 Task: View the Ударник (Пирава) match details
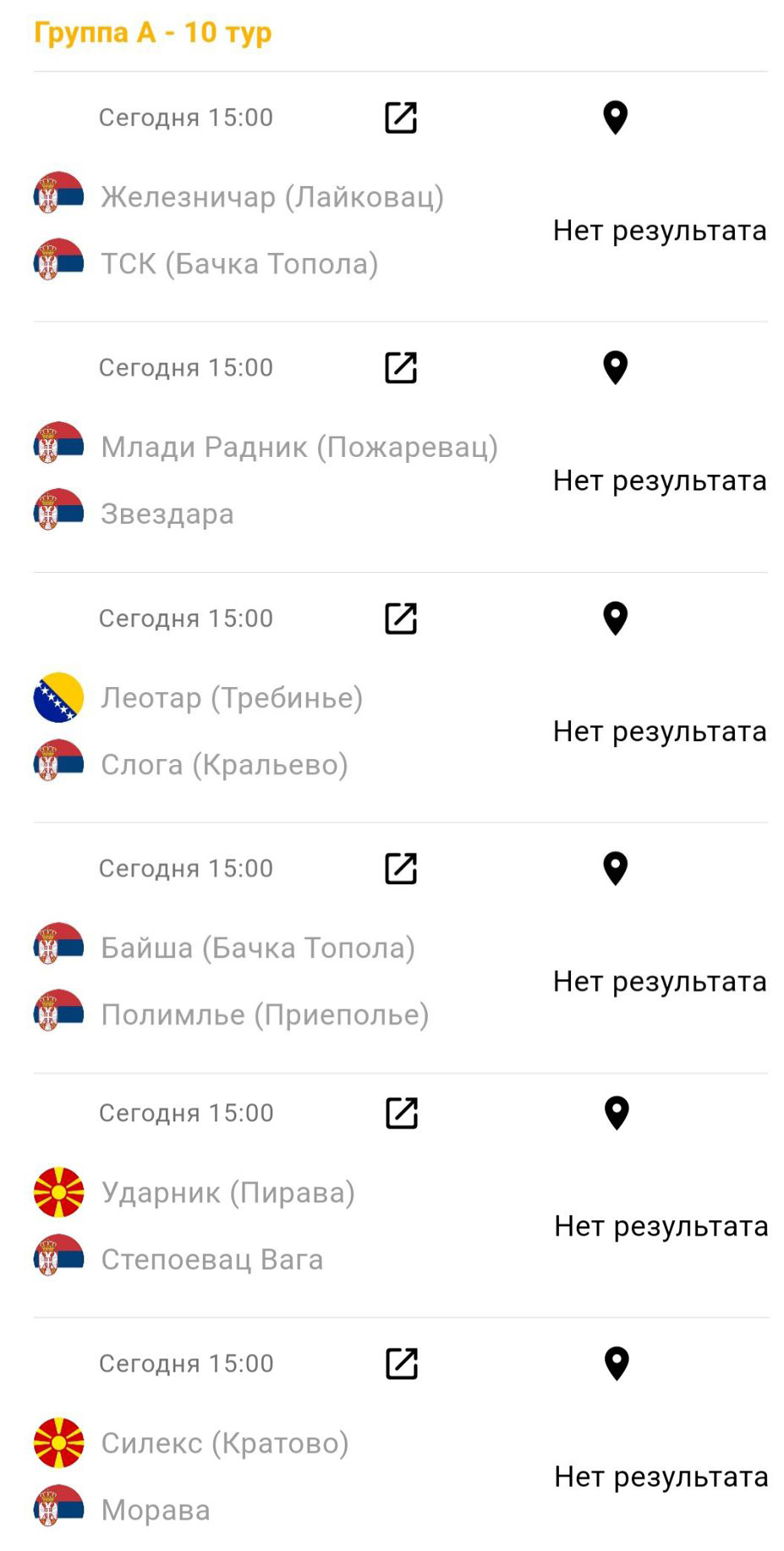point(228,1193)
